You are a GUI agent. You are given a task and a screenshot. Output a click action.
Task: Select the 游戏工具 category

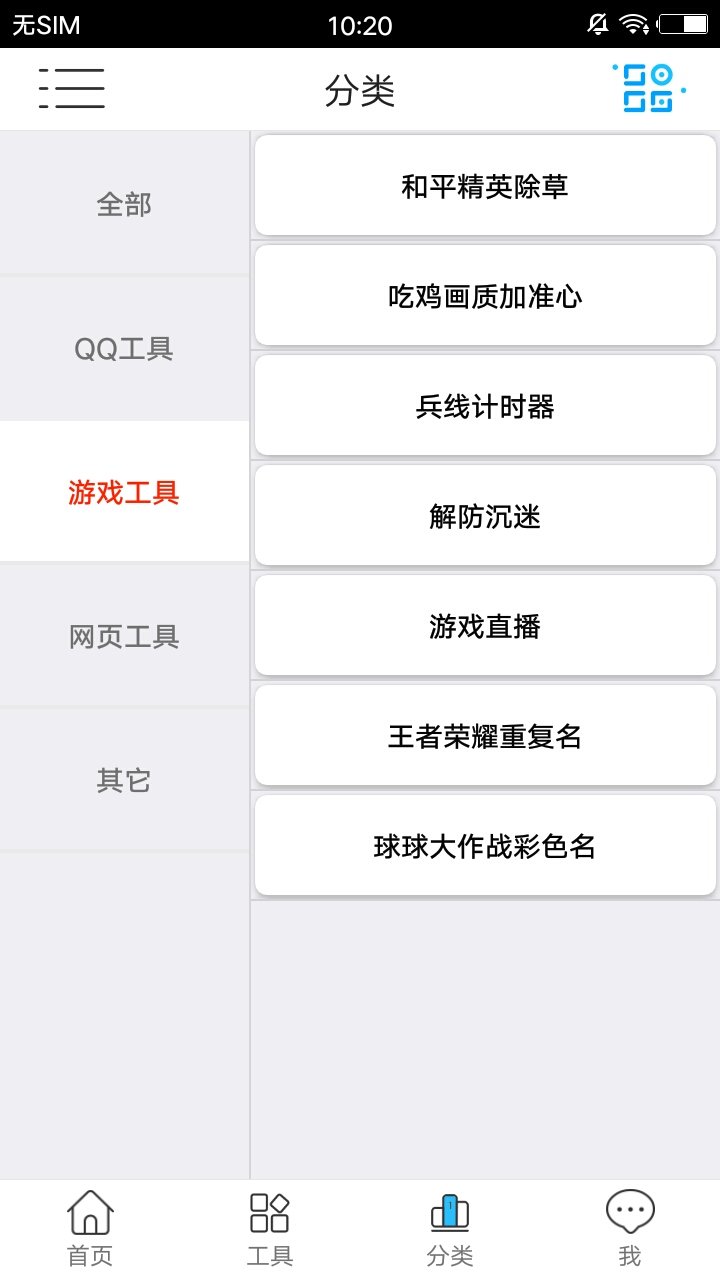click(x=124, y=493)
